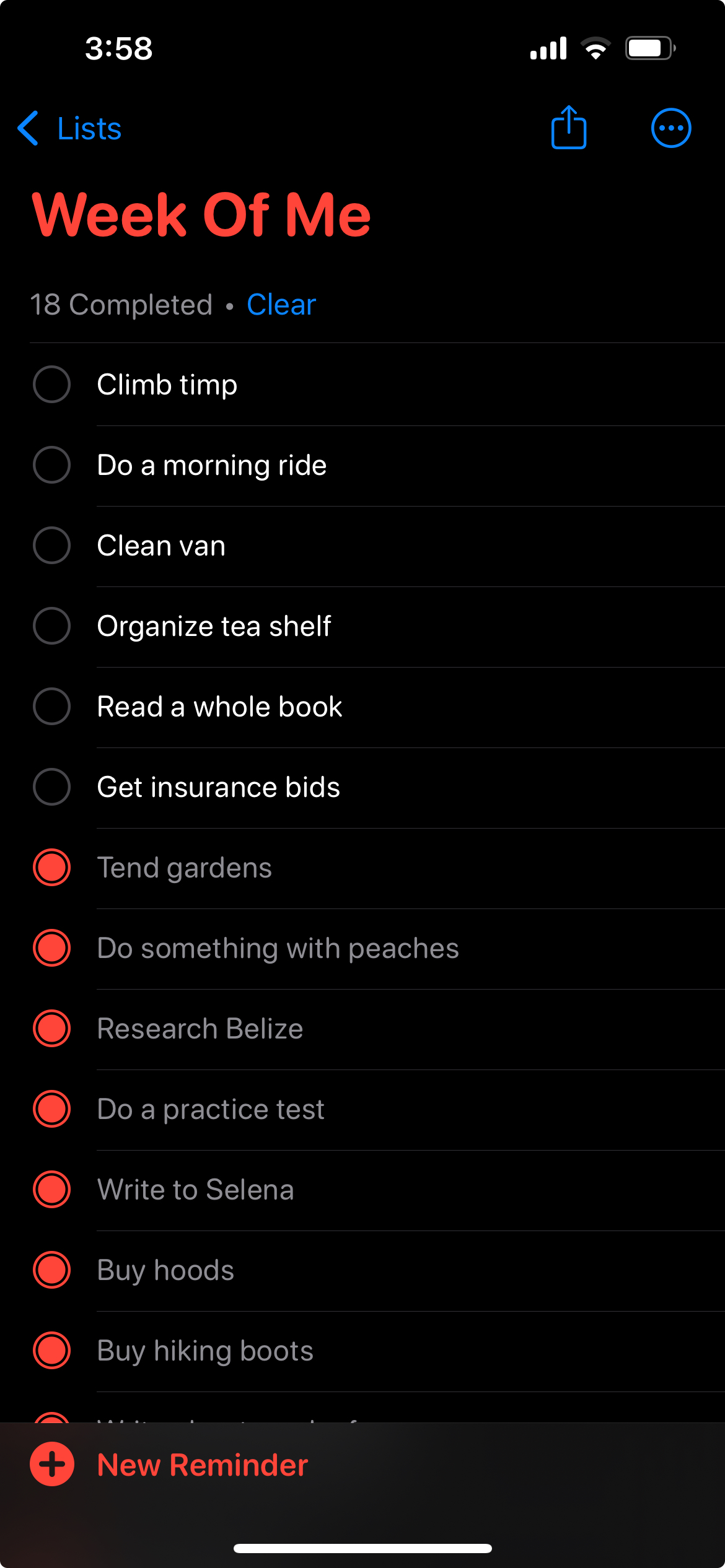
Task: Complete the Clean van reminder
Action: pos(51,545)
